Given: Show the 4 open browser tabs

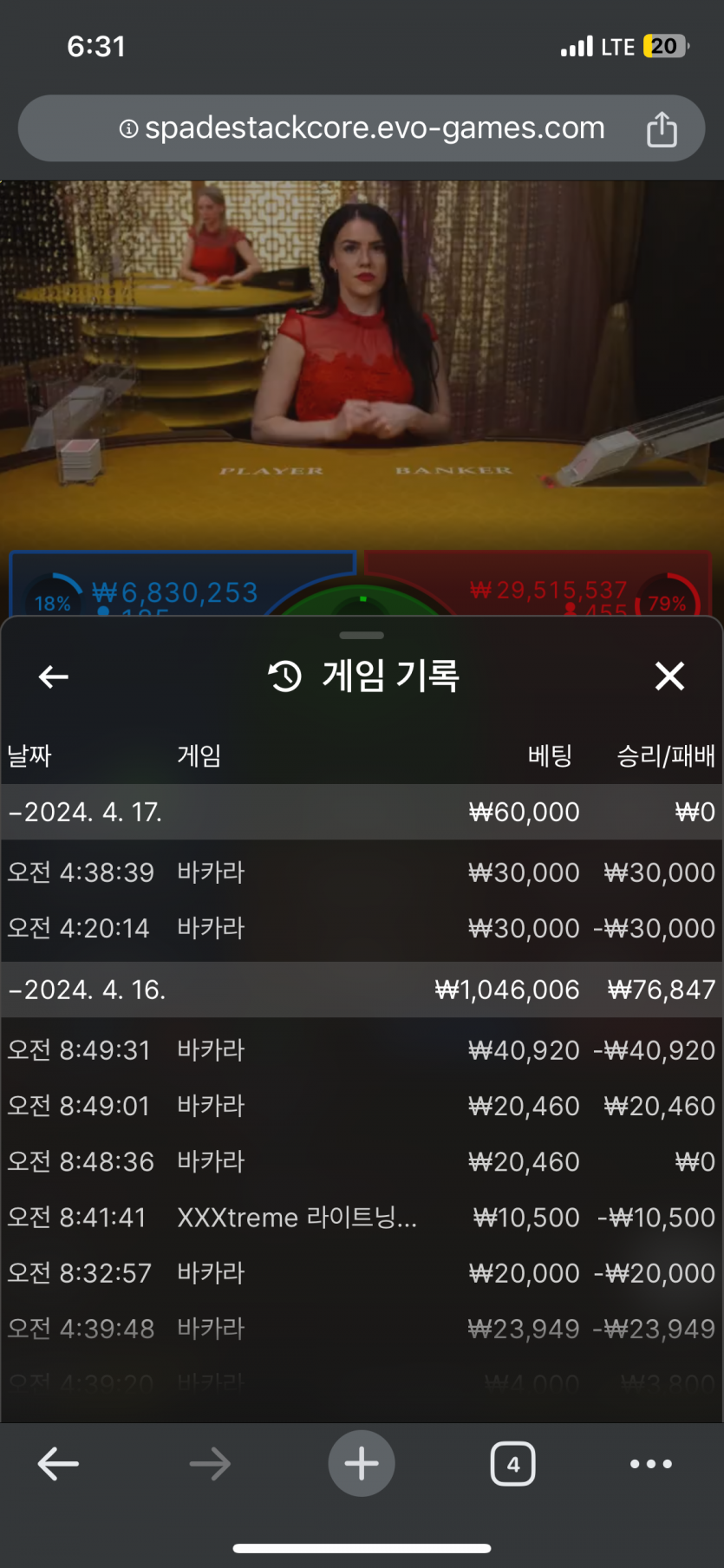Looking at the screenshot, I should (x=512, y=1464).
